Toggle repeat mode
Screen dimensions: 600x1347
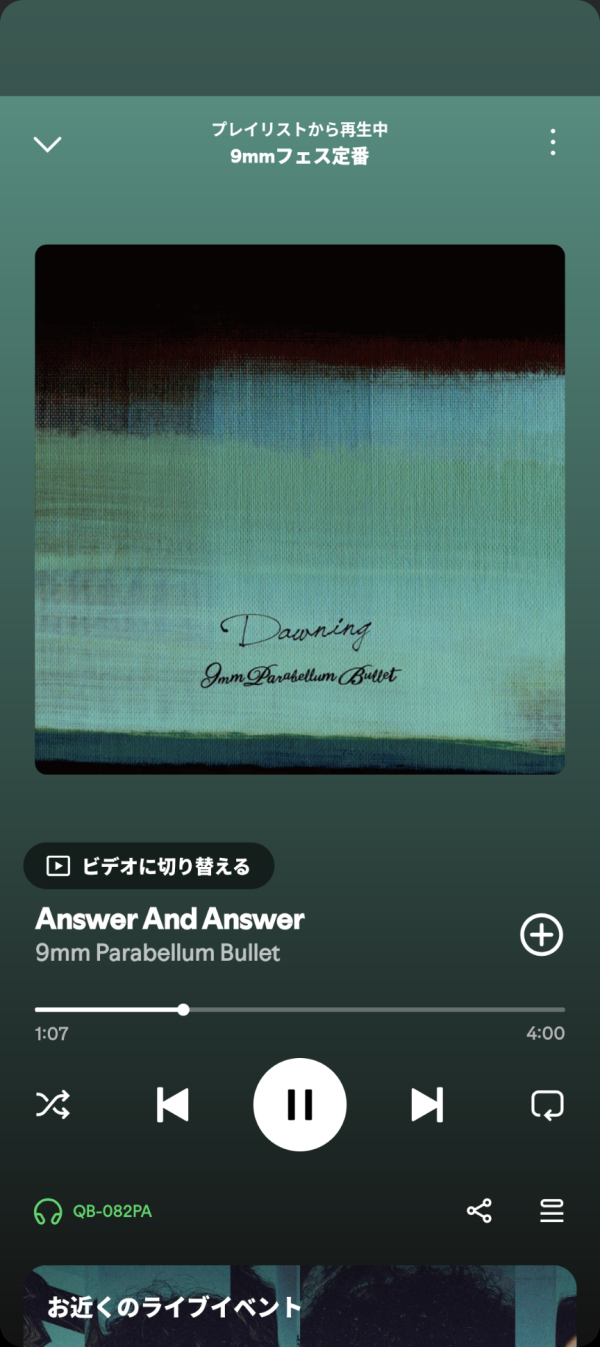click(x=547, y=1105)
